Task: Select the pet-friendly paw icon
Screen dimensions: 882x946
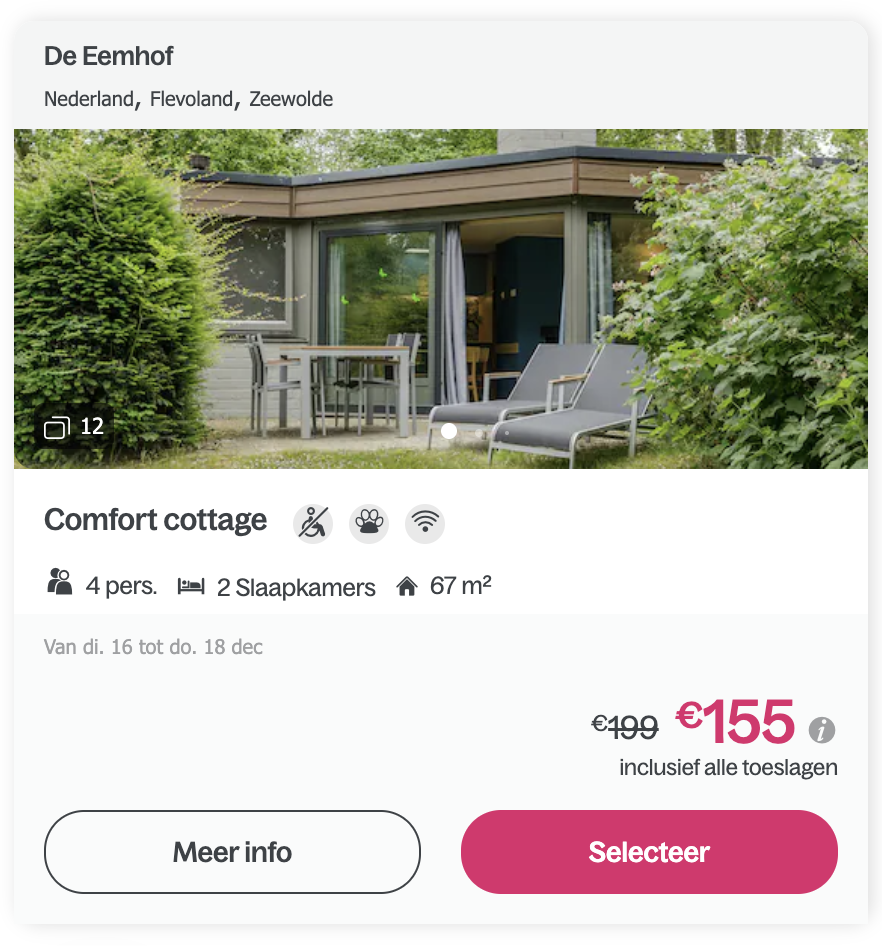Action: (369, 522)
